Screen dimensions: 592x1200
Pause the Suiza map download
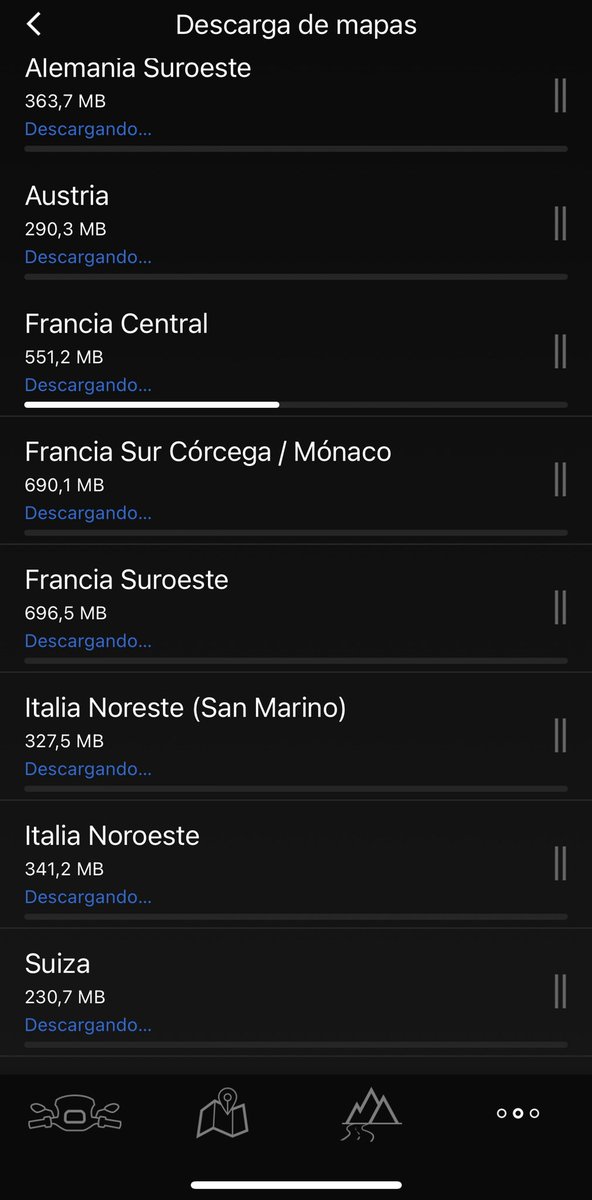coord(560,991)
